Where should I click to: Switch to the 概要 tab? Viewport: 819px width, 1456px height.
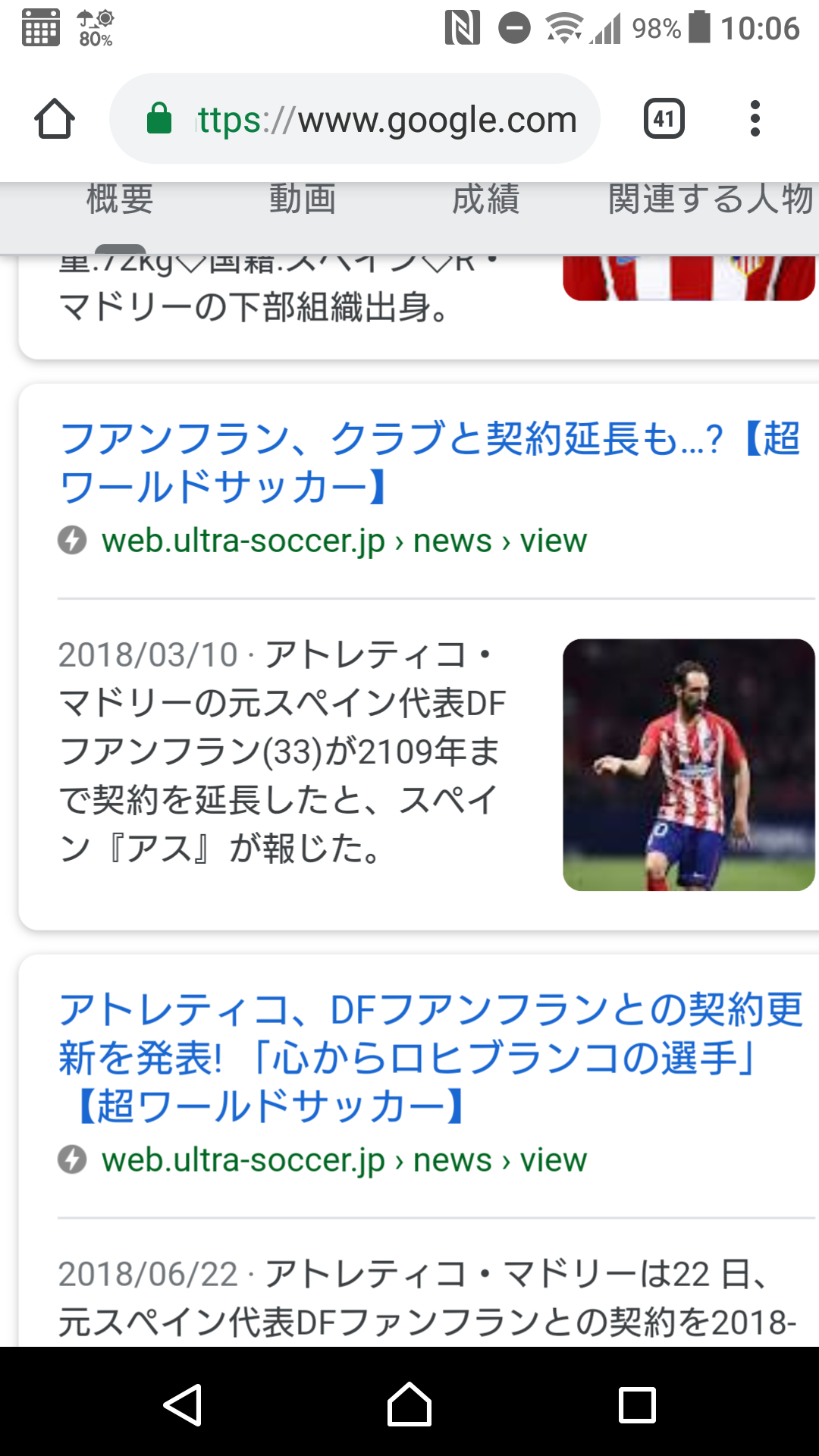[x=120, y=200]
